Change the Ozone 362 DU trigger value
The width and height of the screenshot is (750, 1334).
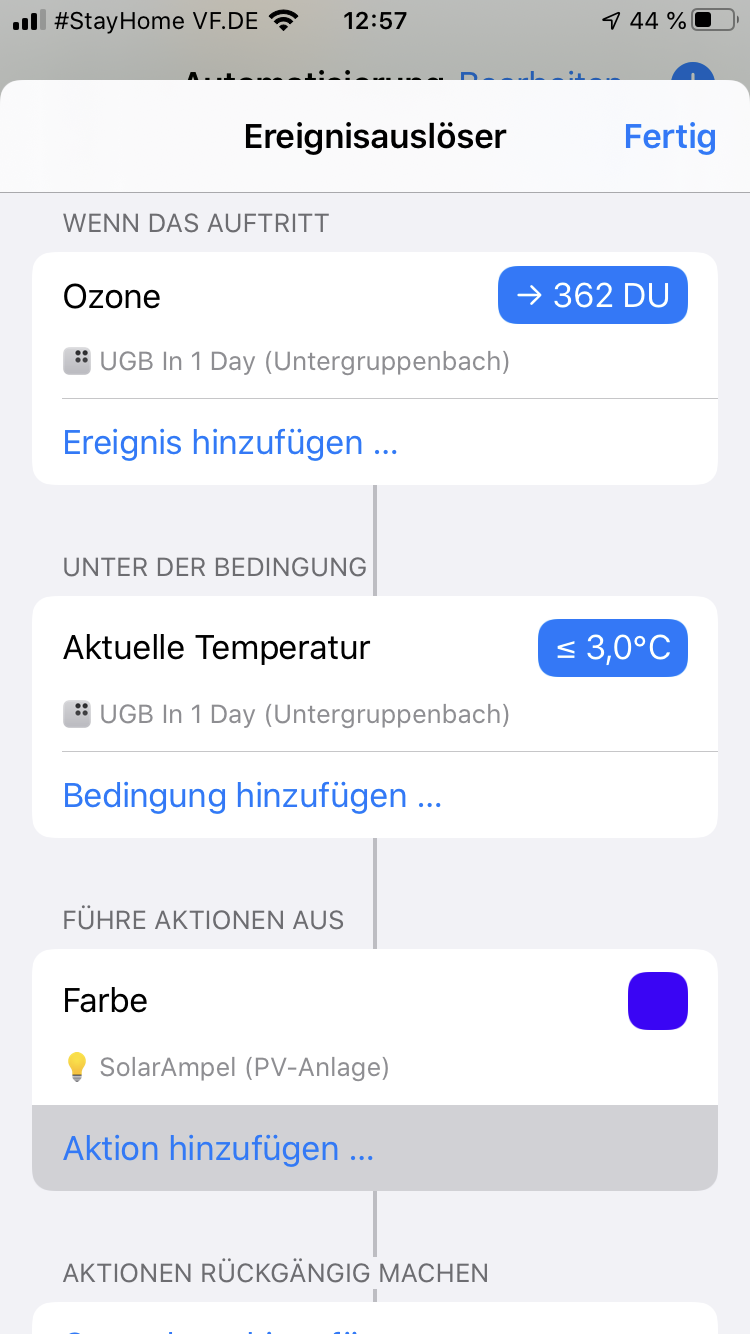tap(592, 296)
